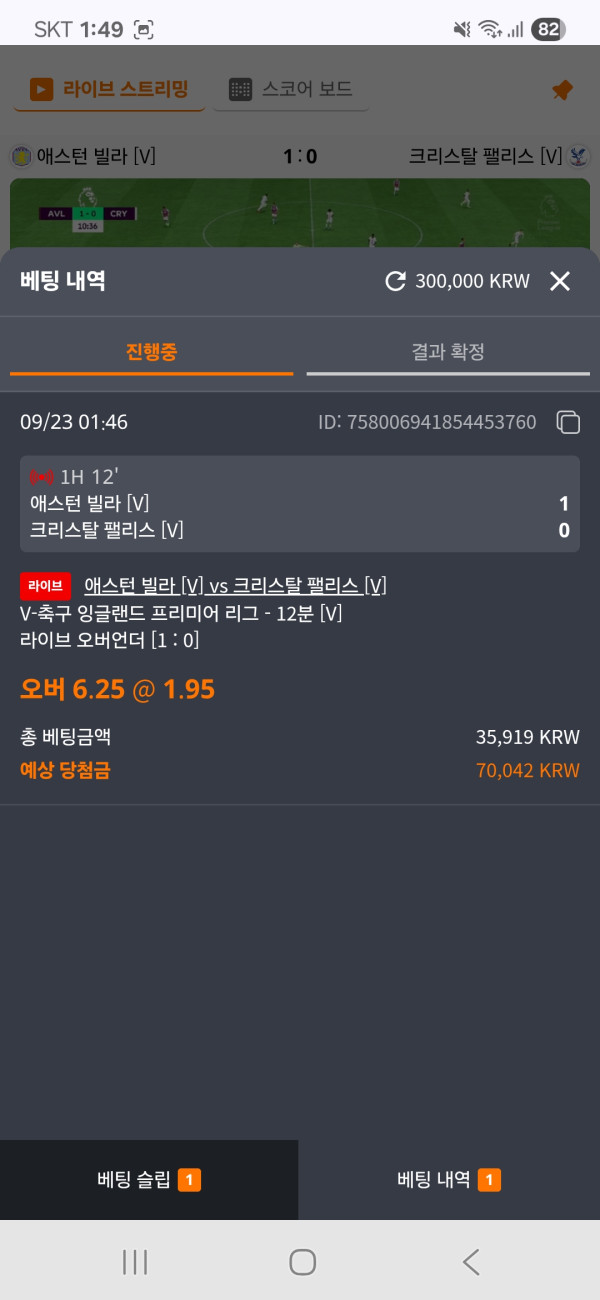Open the 애스턴 빌라 vs 크리스탈 팰리스 match link
This screenshot has height=1300, width=600.
tap(235, 585)
